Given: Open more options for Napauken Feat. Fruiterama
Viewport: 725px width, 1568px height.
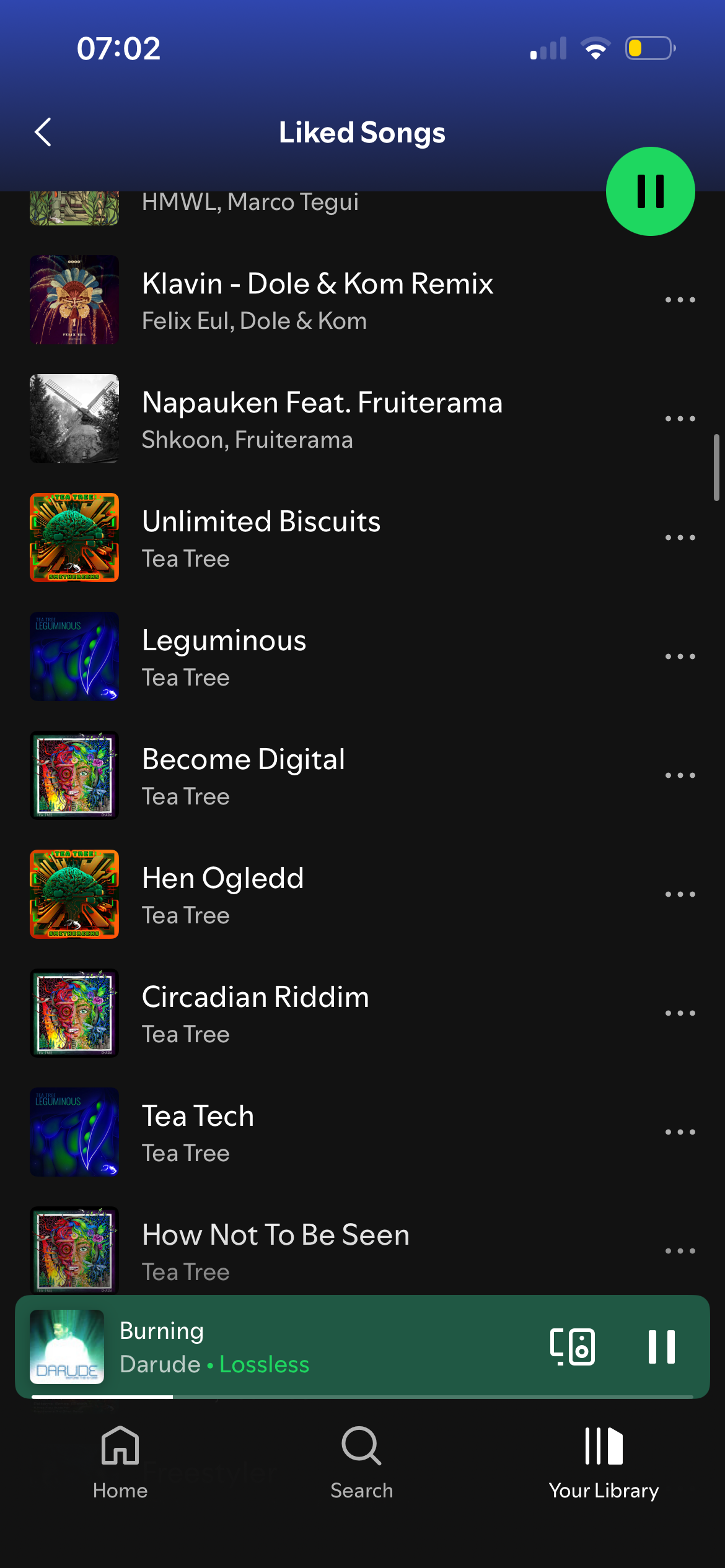Looking at the screenshot, I should (x=680, y=419).
